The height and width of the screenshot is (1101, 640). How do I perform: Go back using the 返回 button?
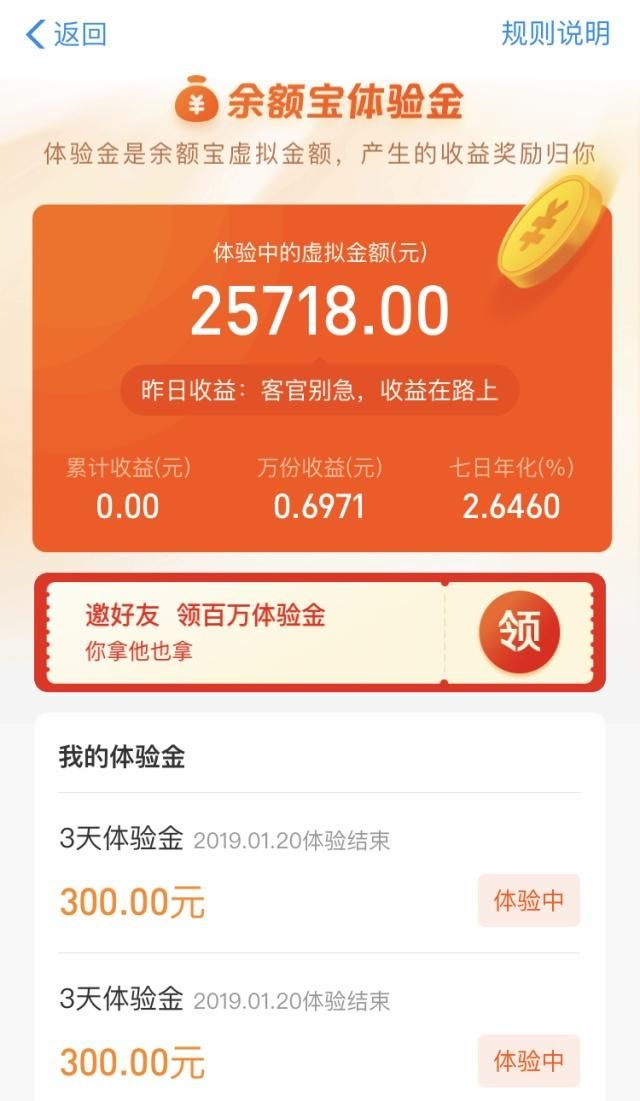click(66, 34)
